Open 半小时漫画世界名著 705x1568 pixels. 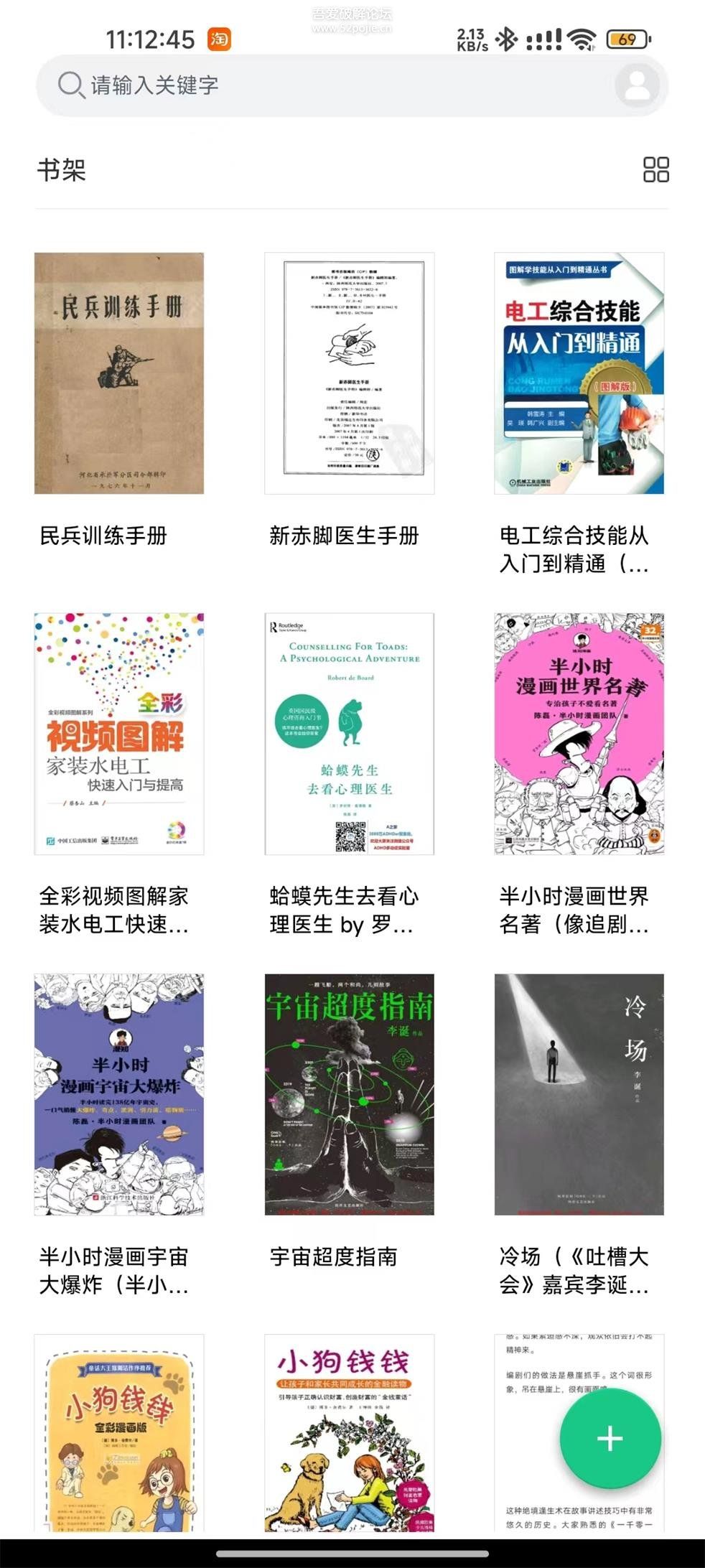point(579,734)
